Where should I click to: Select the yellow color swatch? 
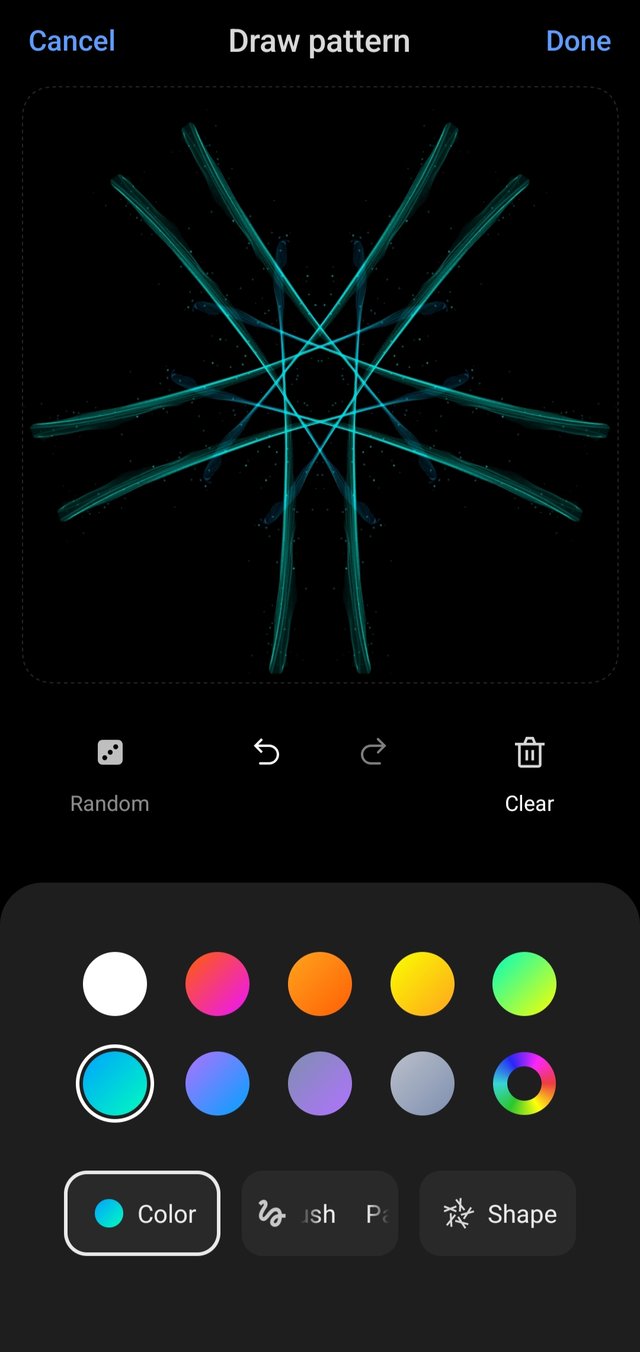(422, 984)
